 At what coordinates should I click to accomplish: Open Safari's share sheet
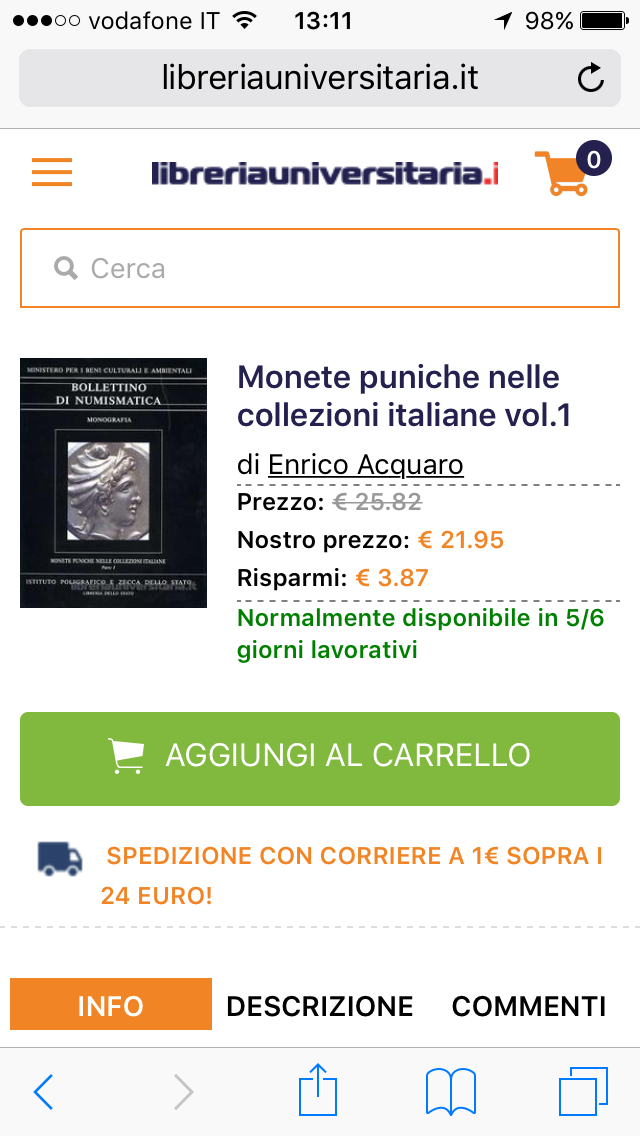coord(318,1088)
